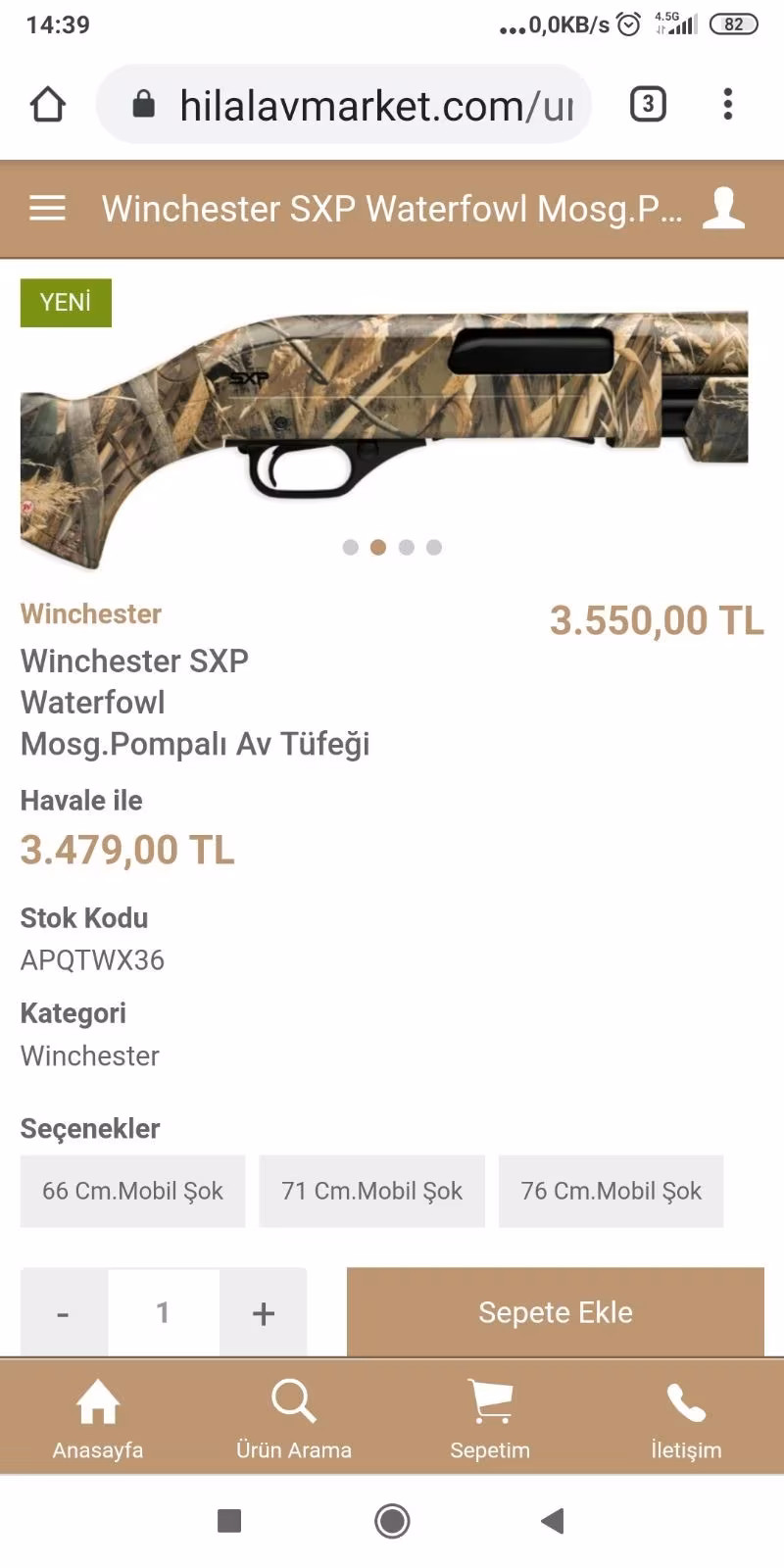Select the second carousel dot
The width and height of the screenshot is (784, 1568).
click(378, 547)
